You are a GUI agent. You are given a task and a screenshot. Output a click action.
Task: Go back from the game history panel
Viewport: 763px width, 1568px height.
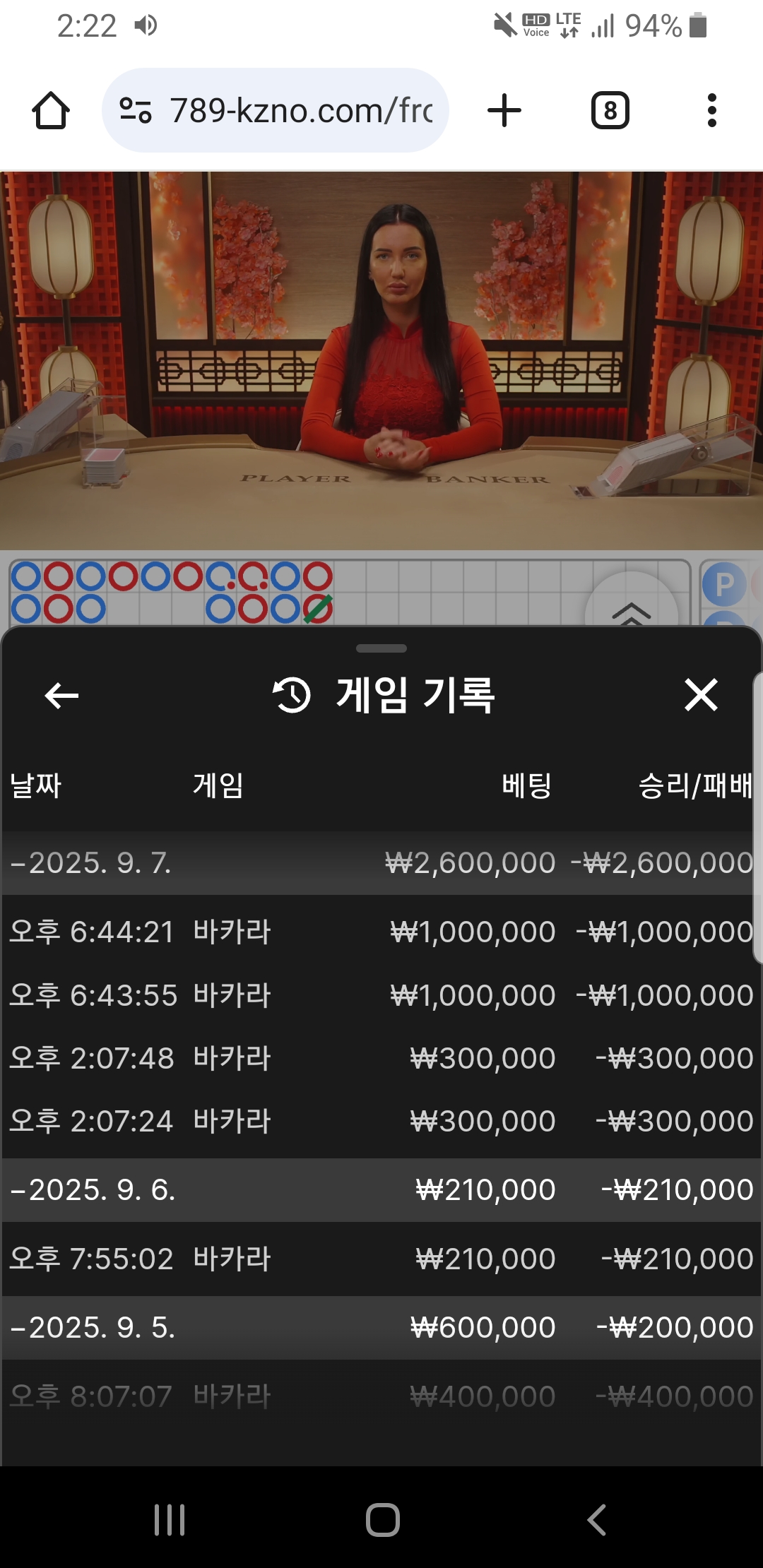tap(61, 696)
